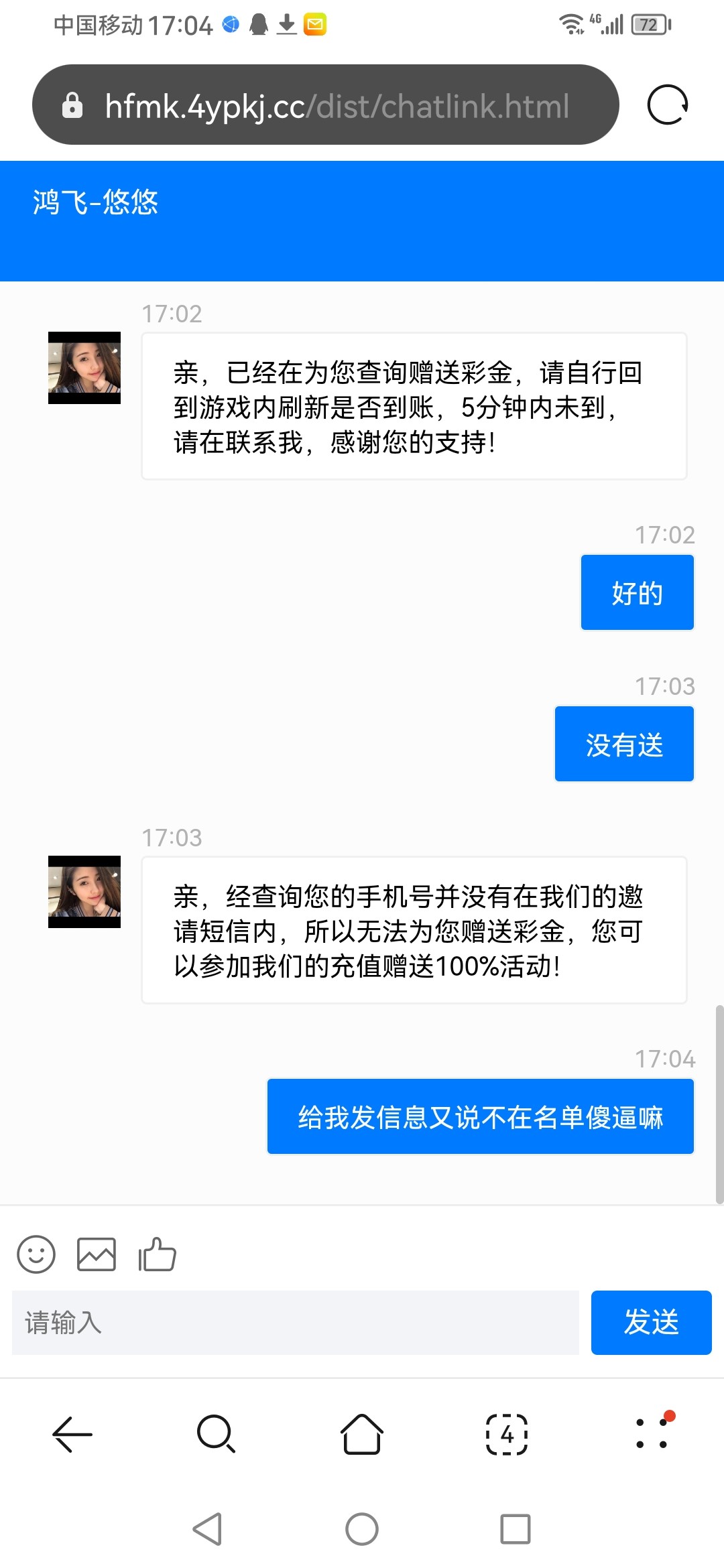Viewport: 724px width, 1568px height.
Task: Tap the browser back arrow
Action: (71, 1433)
